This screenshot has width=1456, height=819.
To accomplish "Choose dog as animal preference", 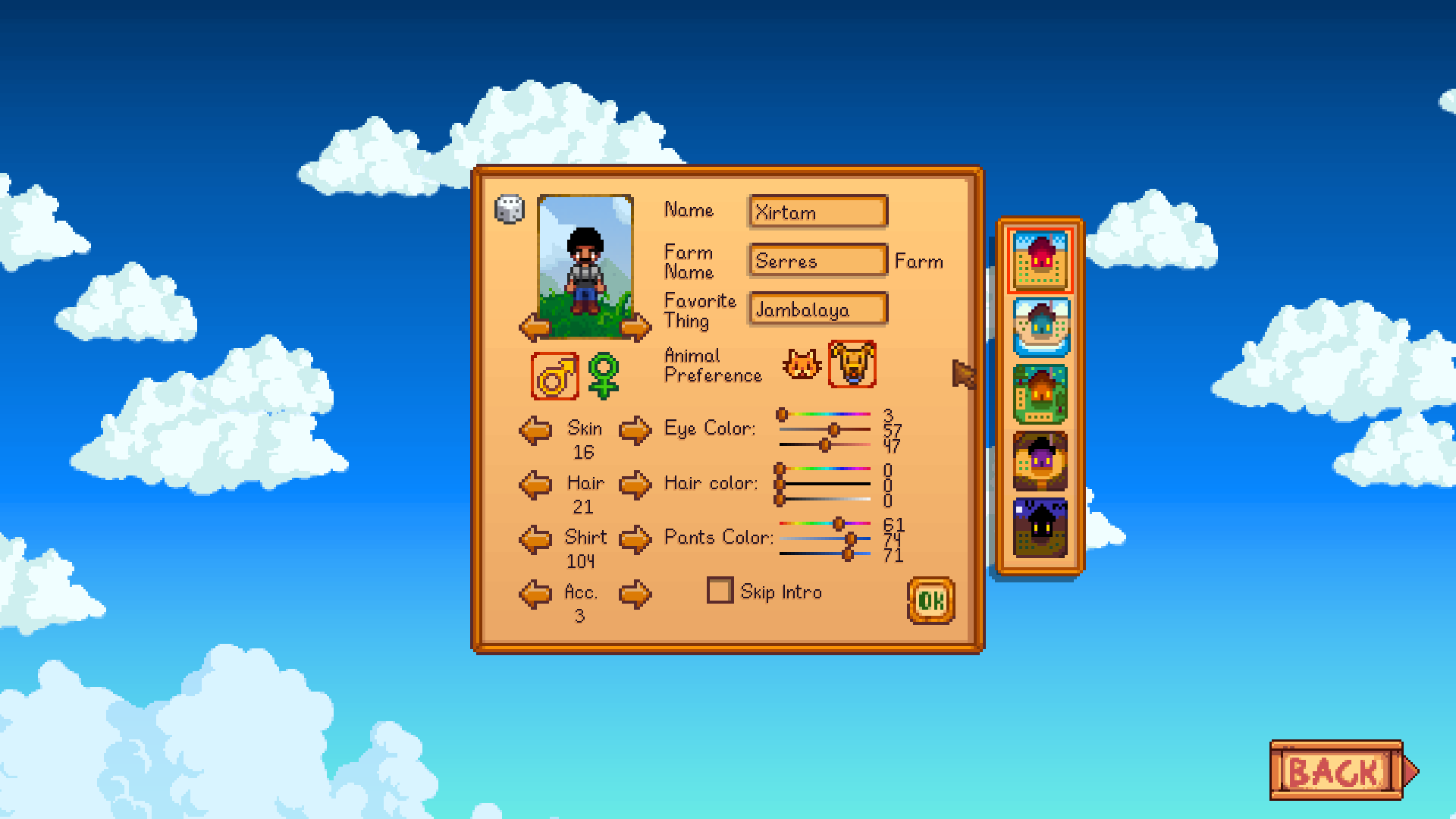I will [852, 365].
